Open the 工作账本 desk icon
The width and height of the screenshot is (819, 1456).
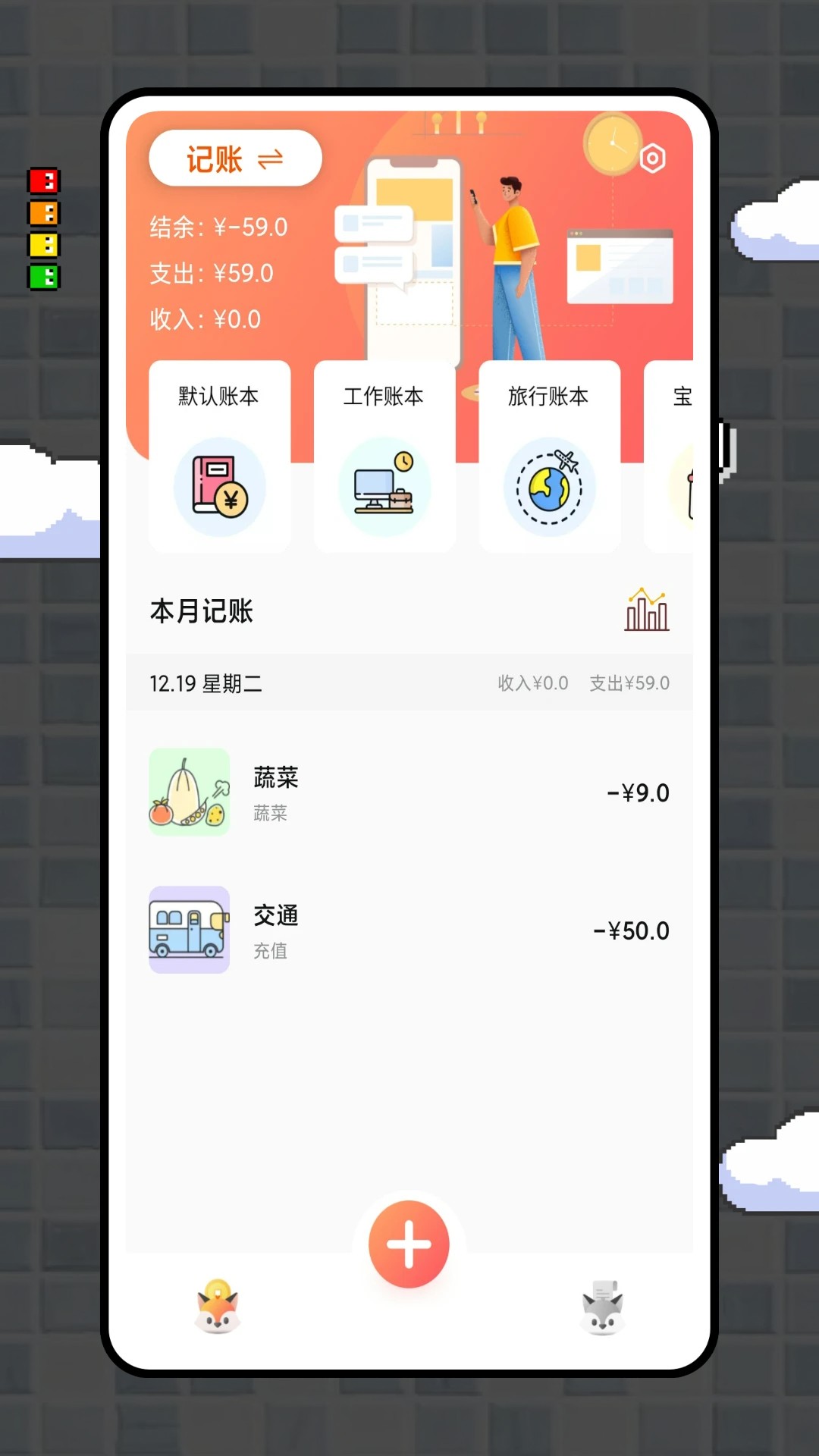tap(384, 488)
